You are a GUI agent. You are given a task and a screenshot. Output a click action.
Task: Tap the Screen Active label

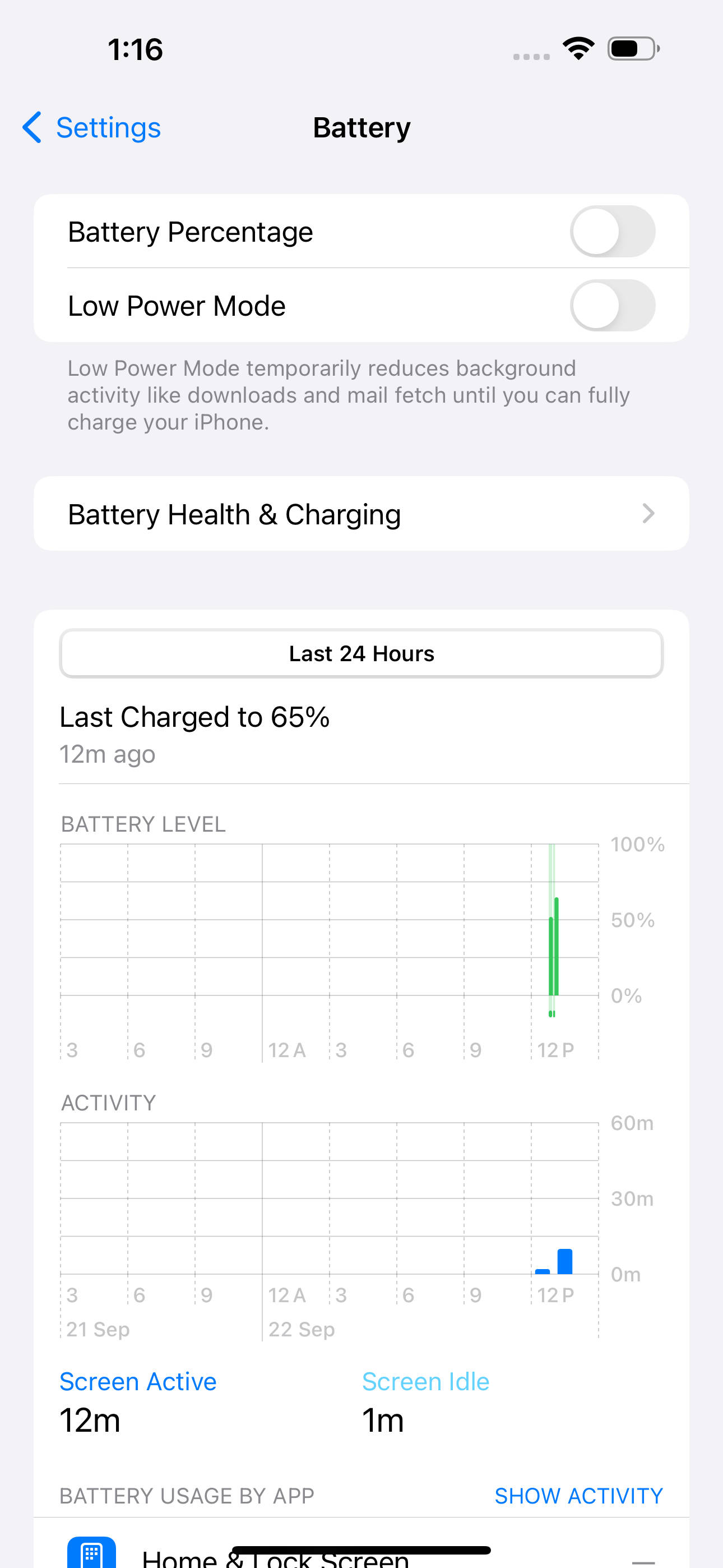137,1381
